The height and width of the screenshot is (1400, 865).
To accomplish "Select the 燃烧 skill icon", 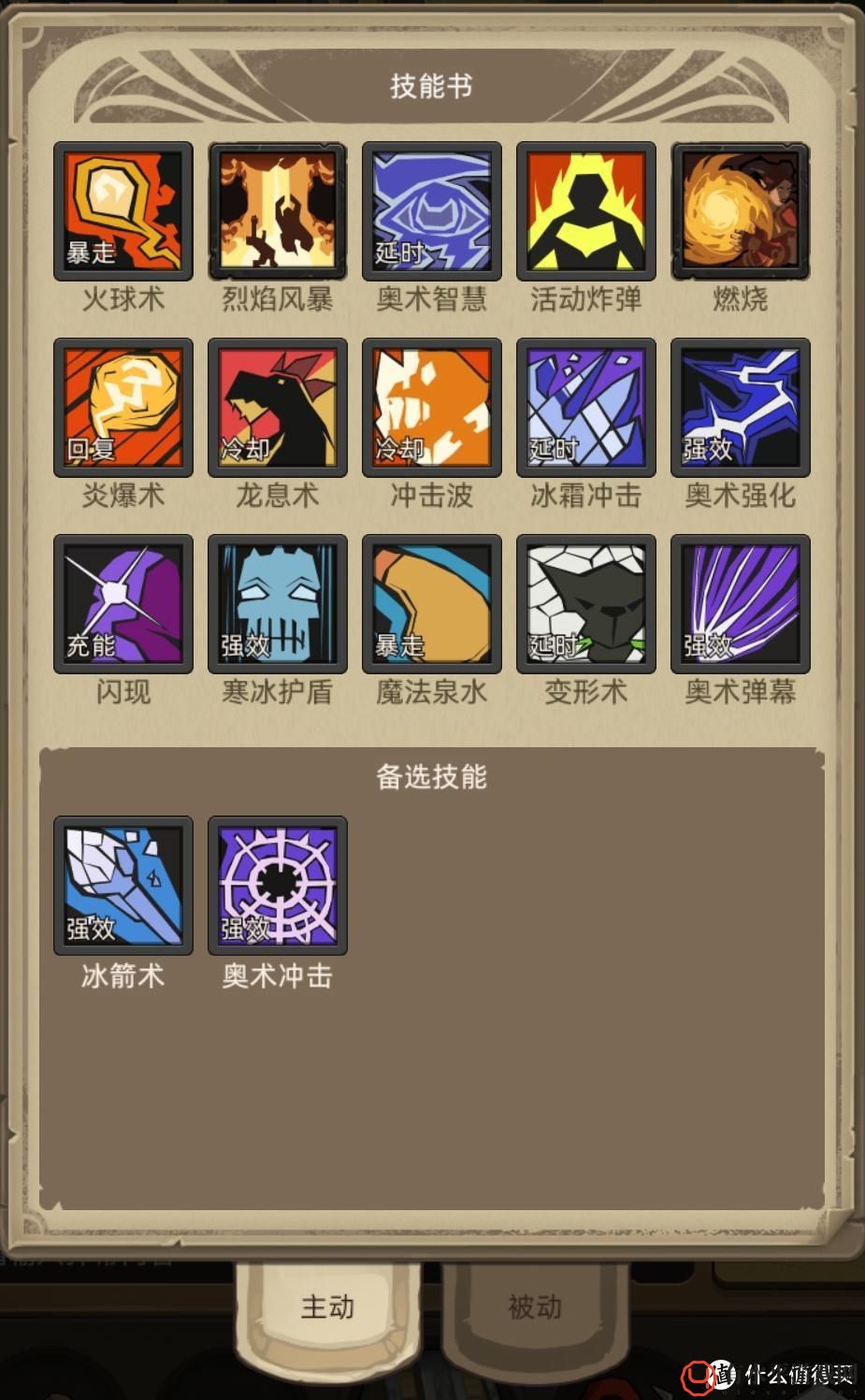I will click(x=740, y=211).
